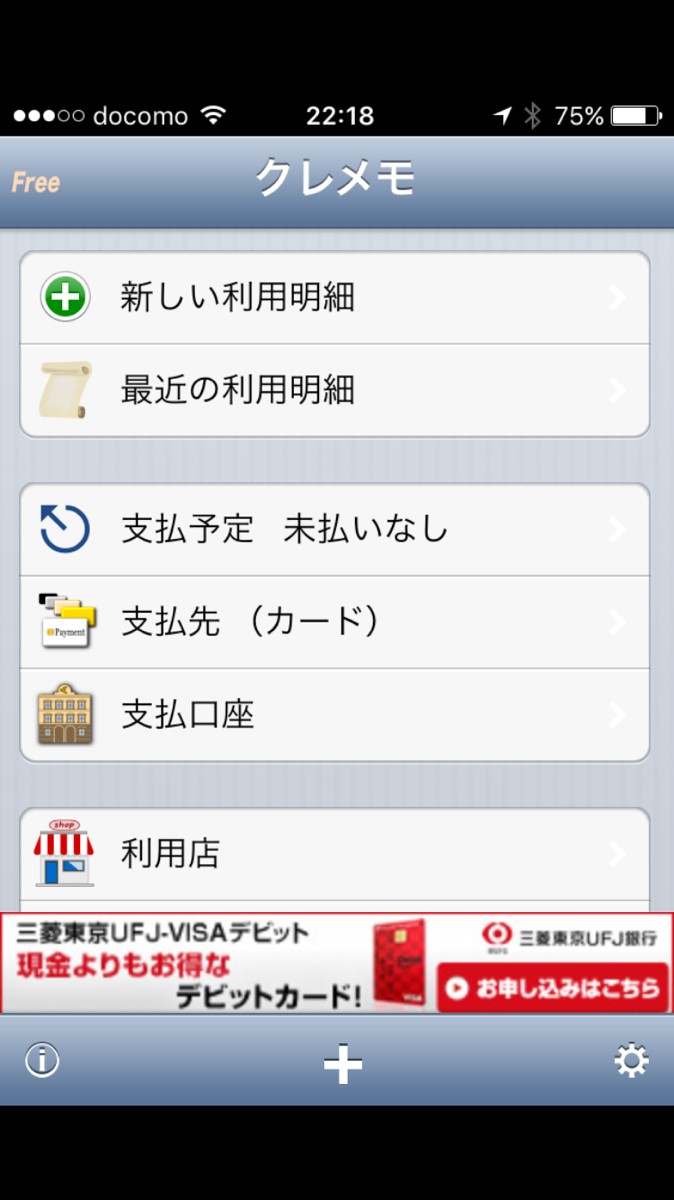This screenshot has height=1200, width=674.
Task: Open 支払予定 未払いなし row
Action: click(335, 529)
